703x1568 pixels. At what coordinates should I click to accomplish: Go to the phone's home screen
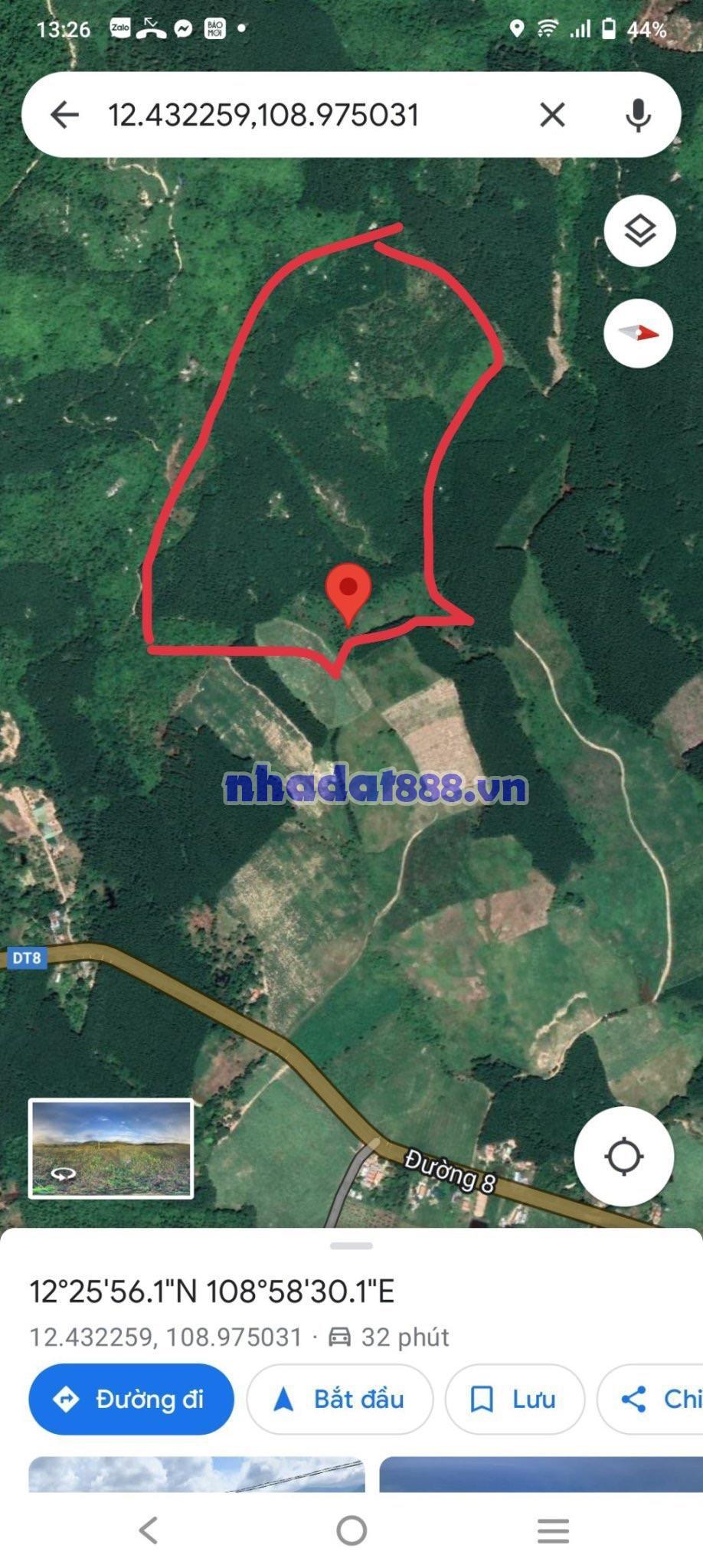(351, 1530)
